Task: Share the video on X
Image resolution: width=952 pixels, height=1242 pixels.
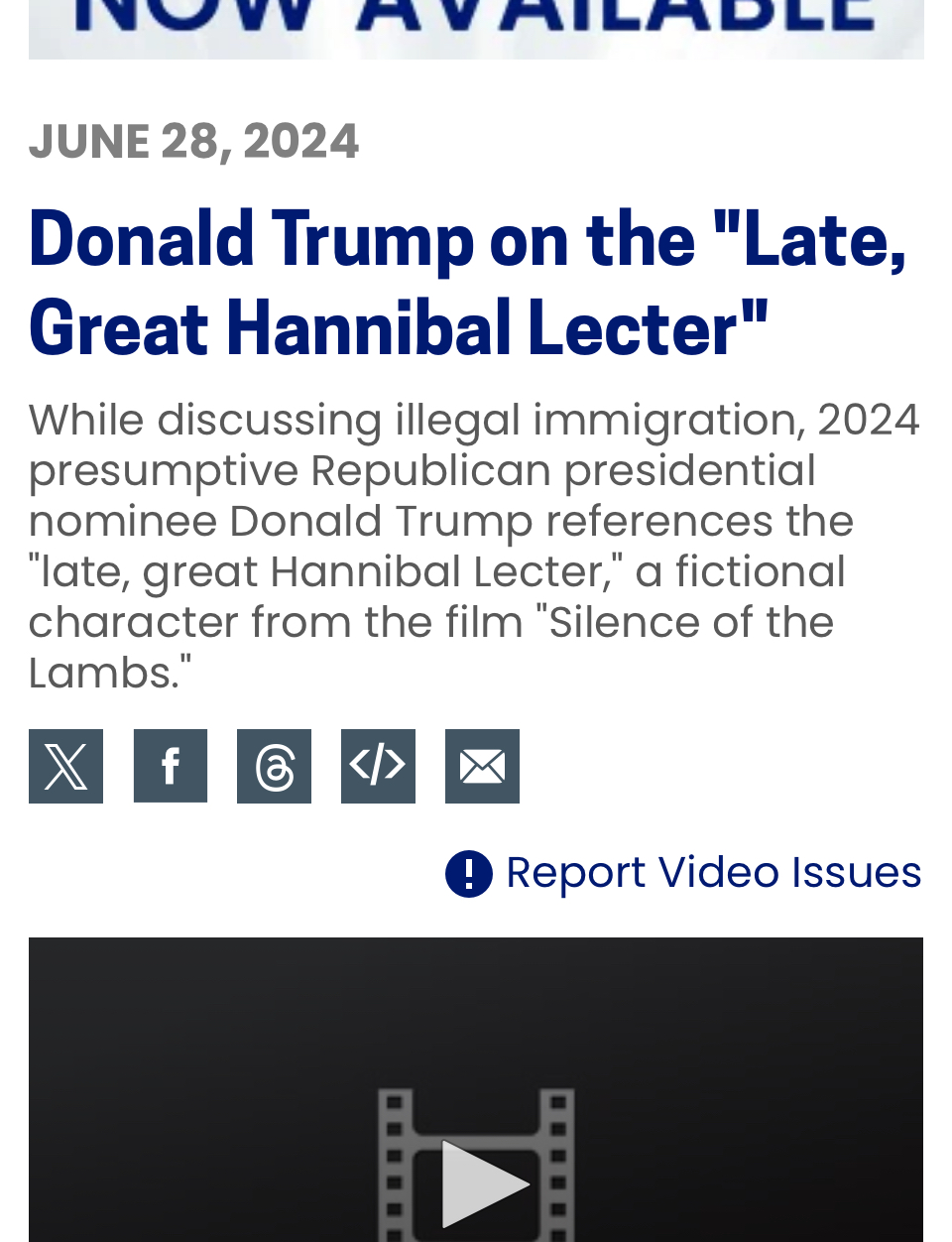Action: tap(65, 766)
